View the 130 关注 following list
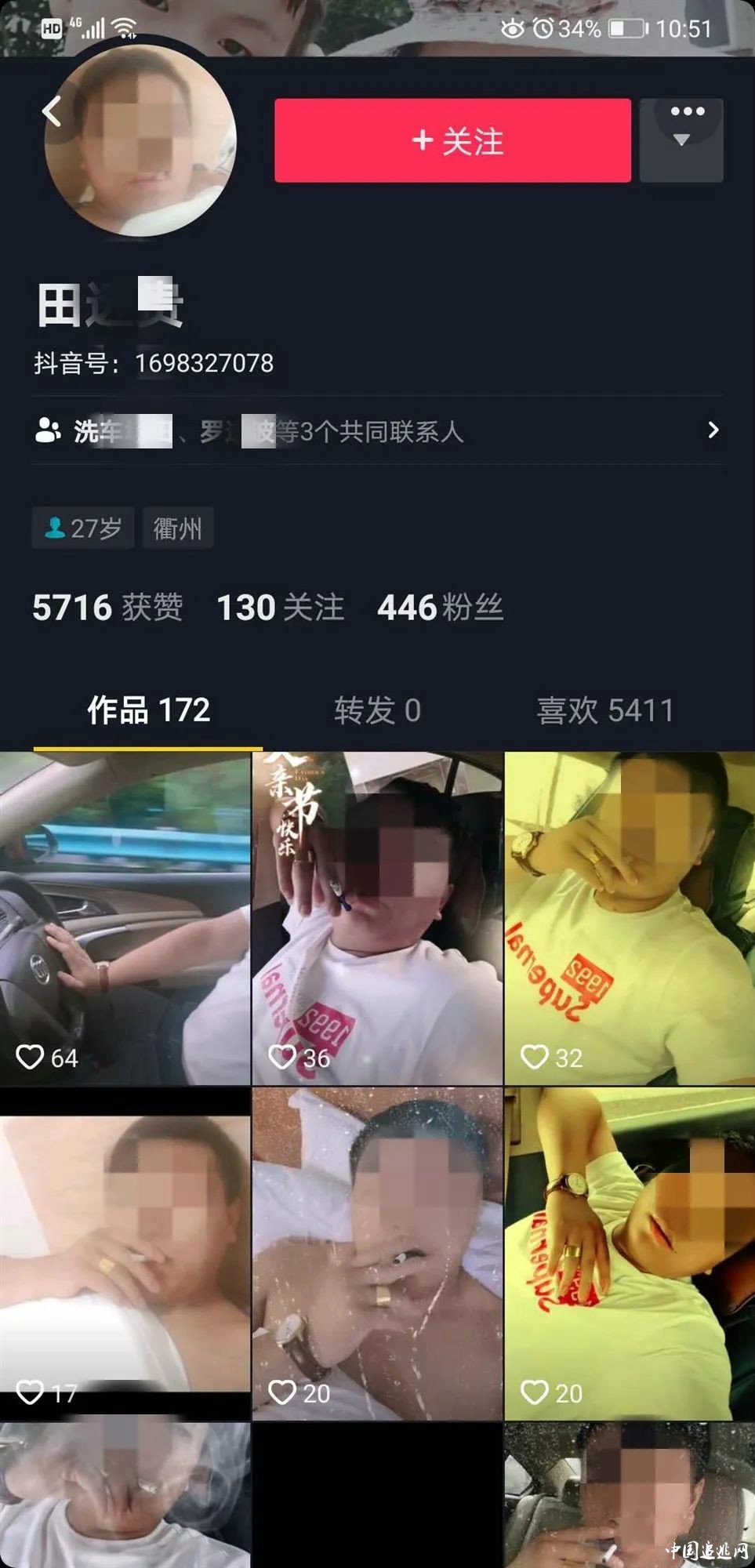 (280, 608)
